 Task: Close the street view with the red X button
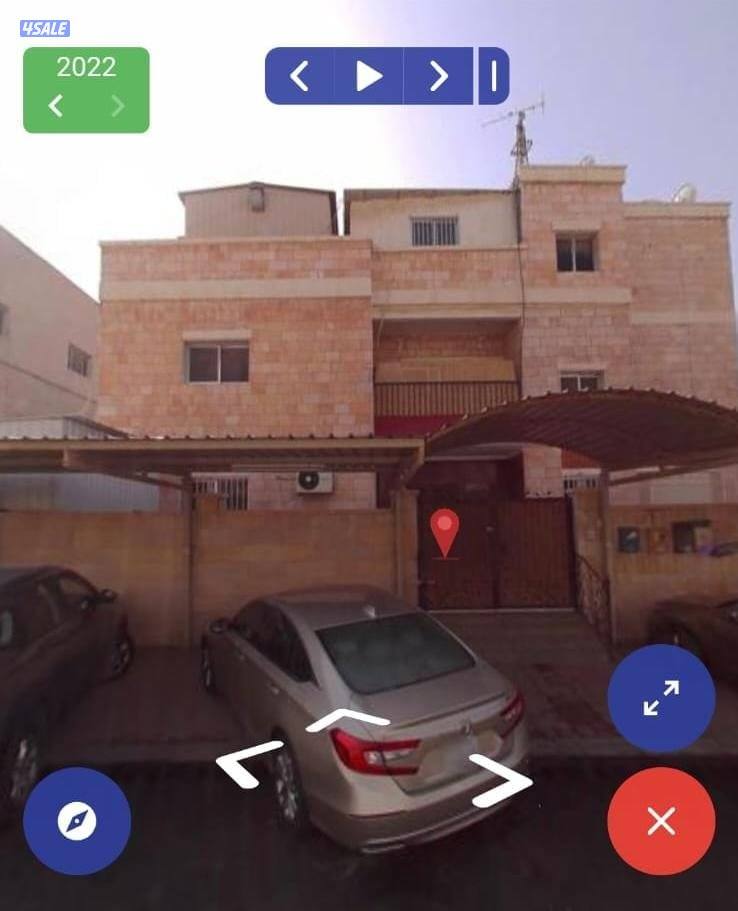coord(661,822)
